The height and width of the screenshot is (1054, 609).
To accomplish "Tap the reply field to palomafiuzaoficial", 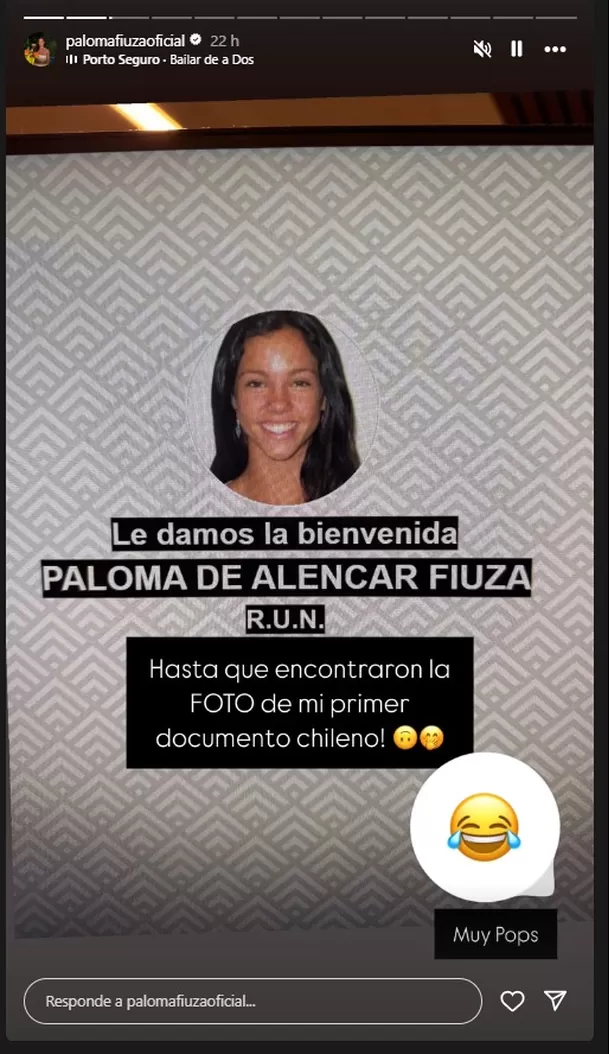I will pos(252,1000).
